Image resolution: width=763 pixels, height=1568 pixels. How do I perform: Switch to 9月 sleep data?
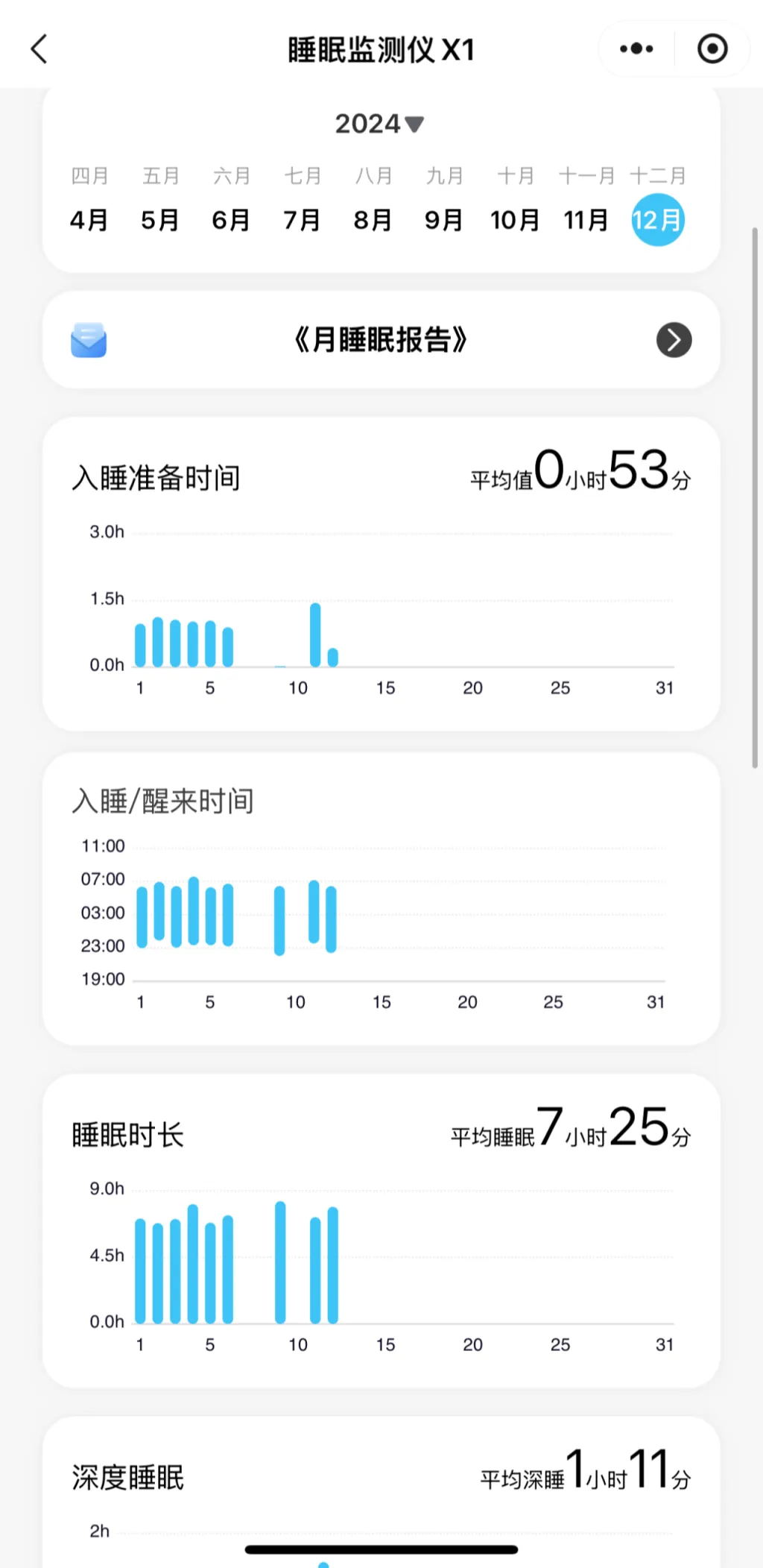444,220
